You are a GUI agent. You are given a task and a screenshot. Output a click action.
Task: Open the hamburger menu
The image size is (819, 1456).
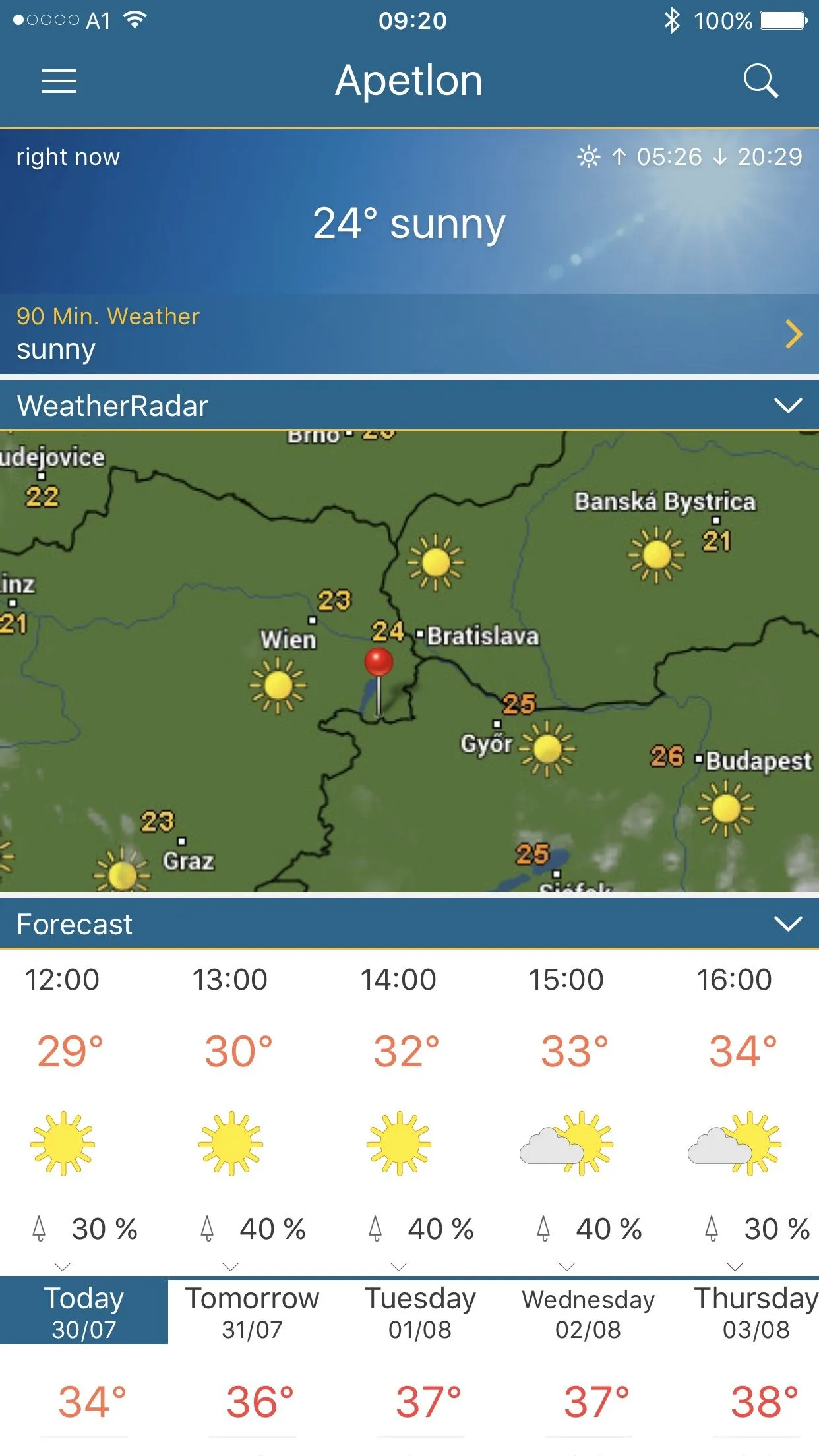59,81
